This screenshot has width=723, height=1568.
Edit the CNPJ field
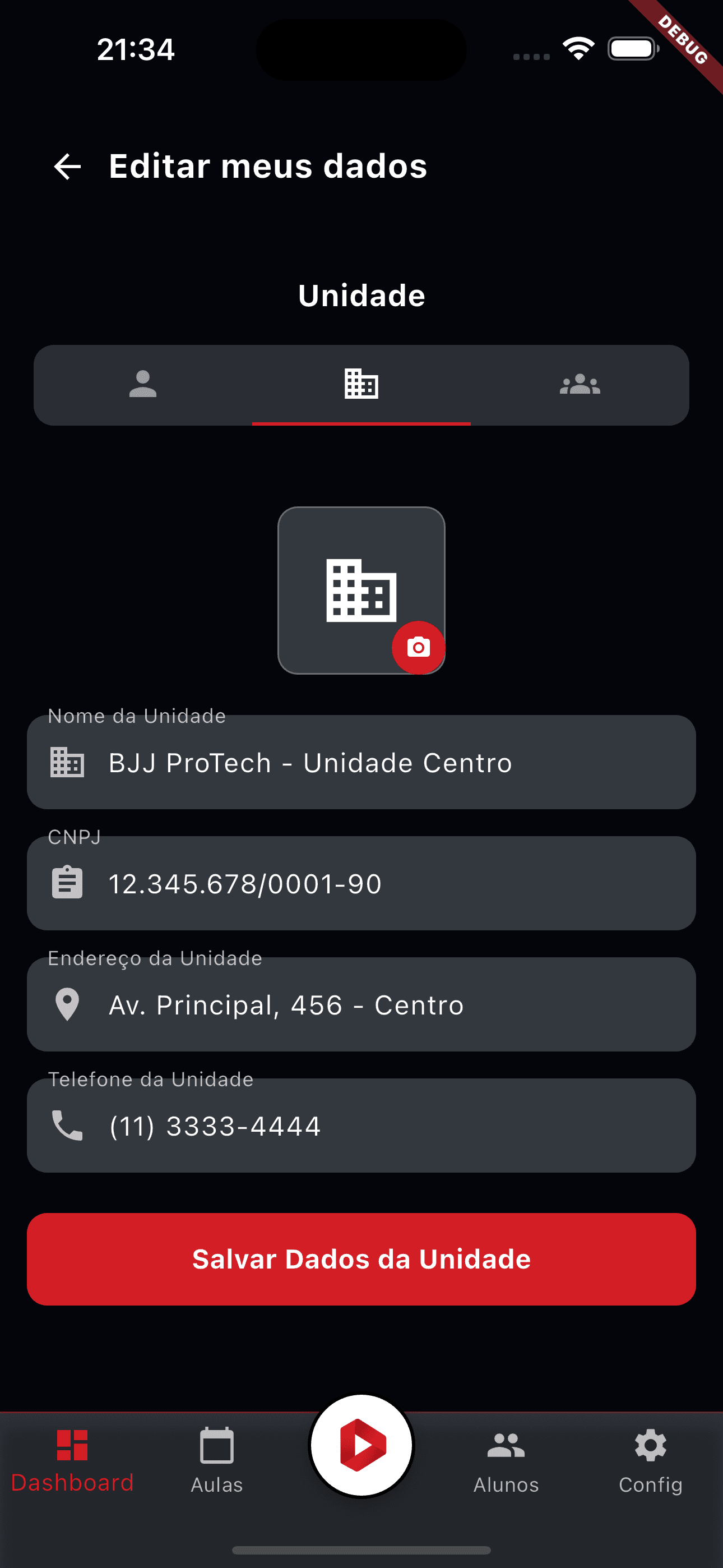coord(390,884)
